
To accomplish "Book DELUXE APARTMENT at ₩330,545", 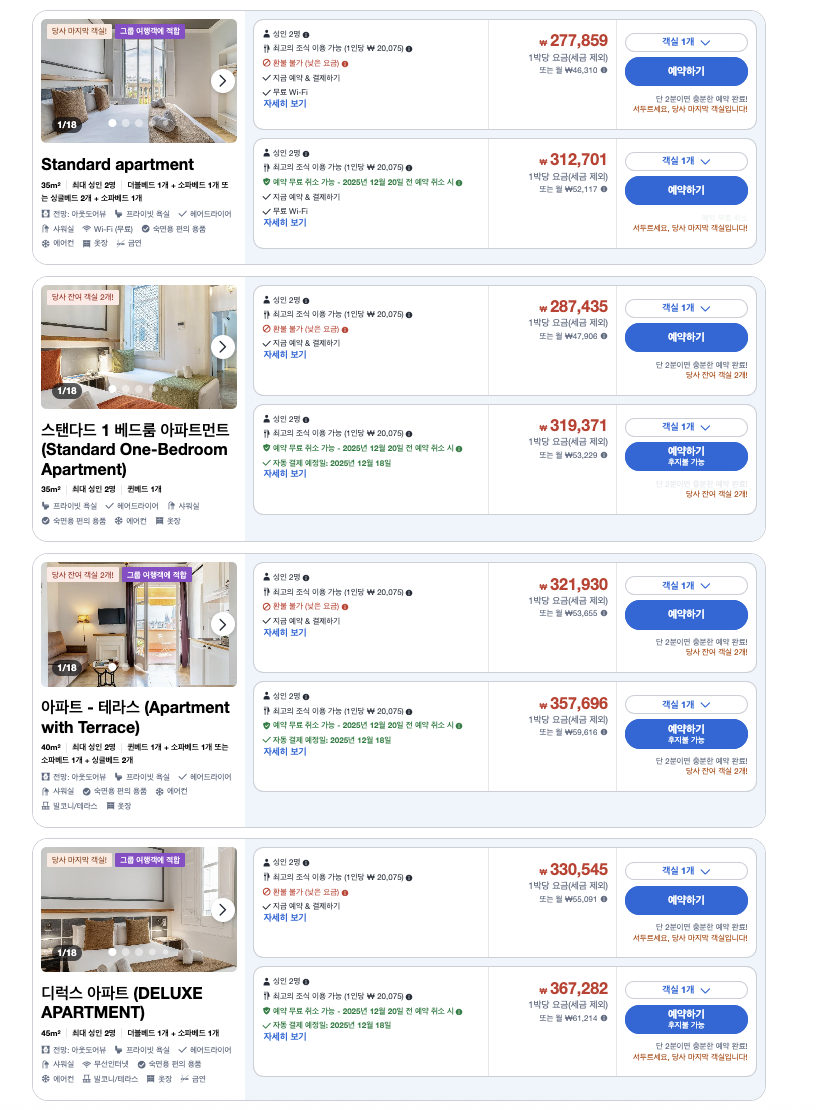I will pyautogui.click(x=686, y=900).
